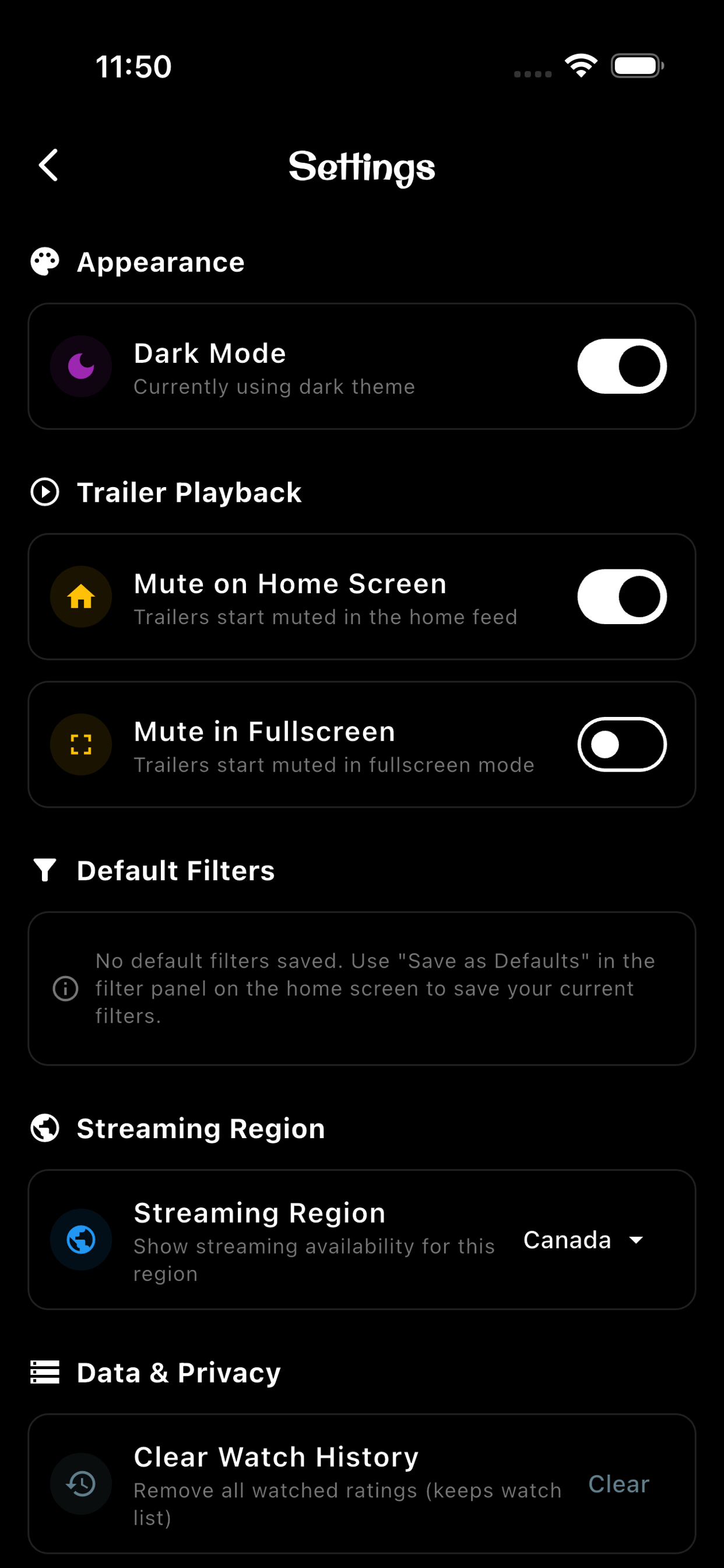Screen dimensions: 724x1568
Task: Click the restore-history clock icon beside Clear Watch History
Action: [81, 1484]
